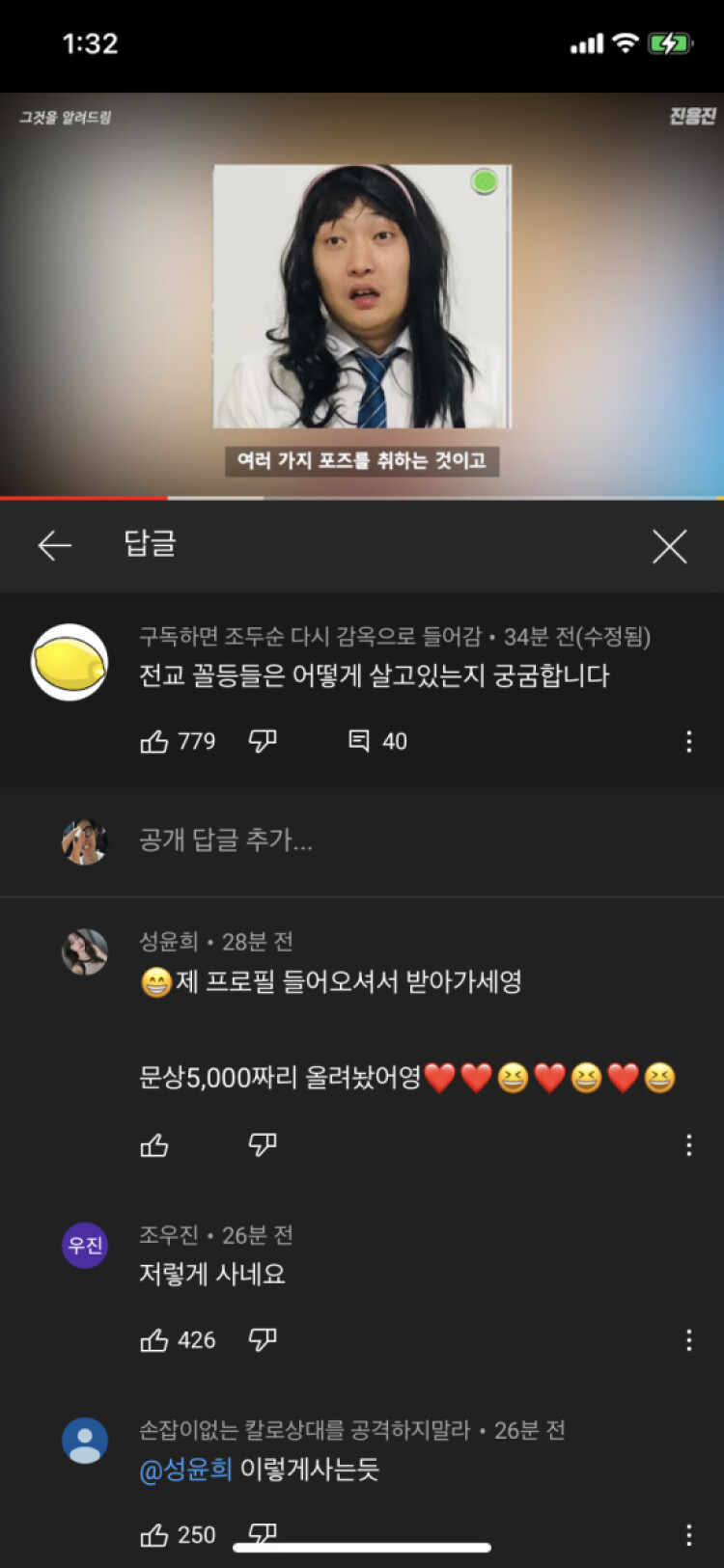Tap the video player to show controls
The height and width of the screenshot is (1568, 724).
362,295
